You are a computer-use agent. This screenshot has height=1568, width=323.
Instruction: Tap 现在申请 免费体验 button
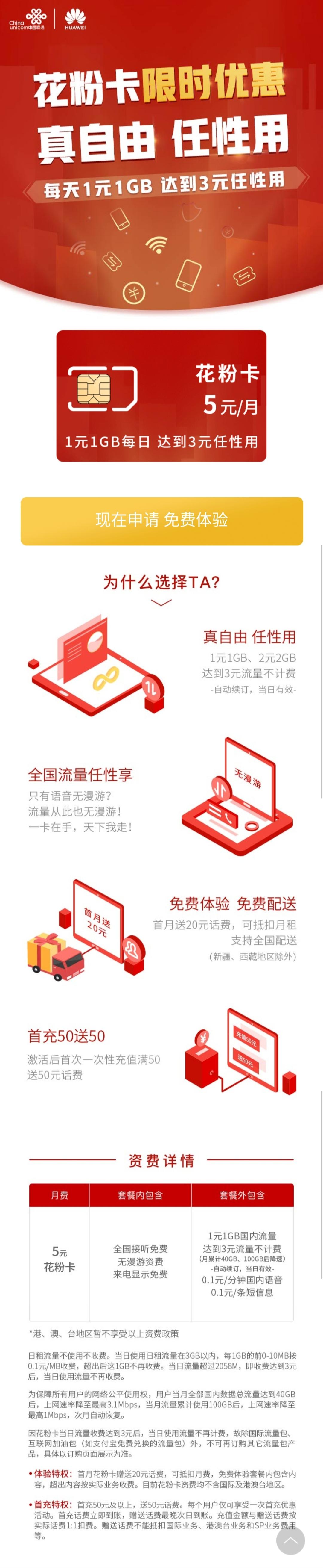161,521
